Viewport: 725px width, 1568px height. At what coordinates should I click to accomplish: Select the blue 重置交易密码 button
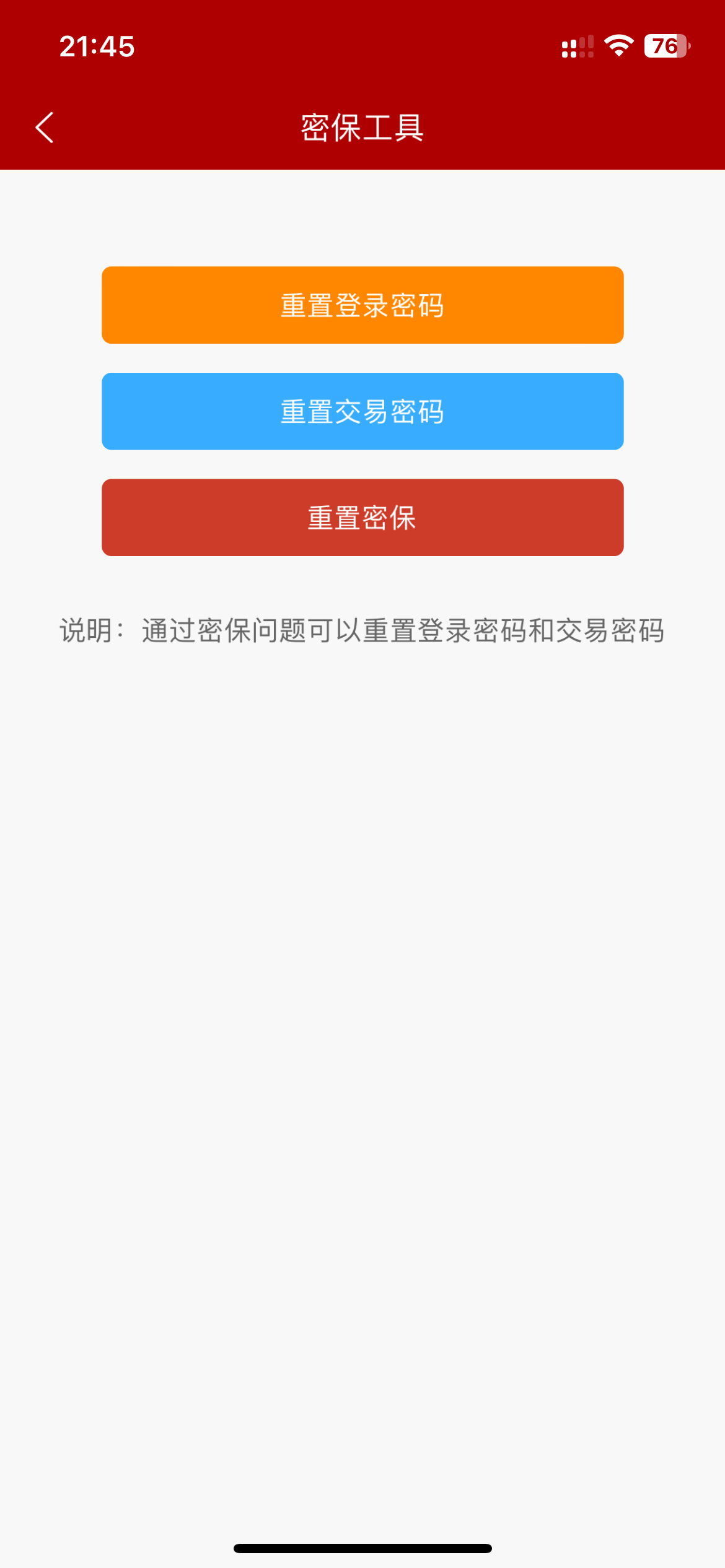click(x=362, y=411)
